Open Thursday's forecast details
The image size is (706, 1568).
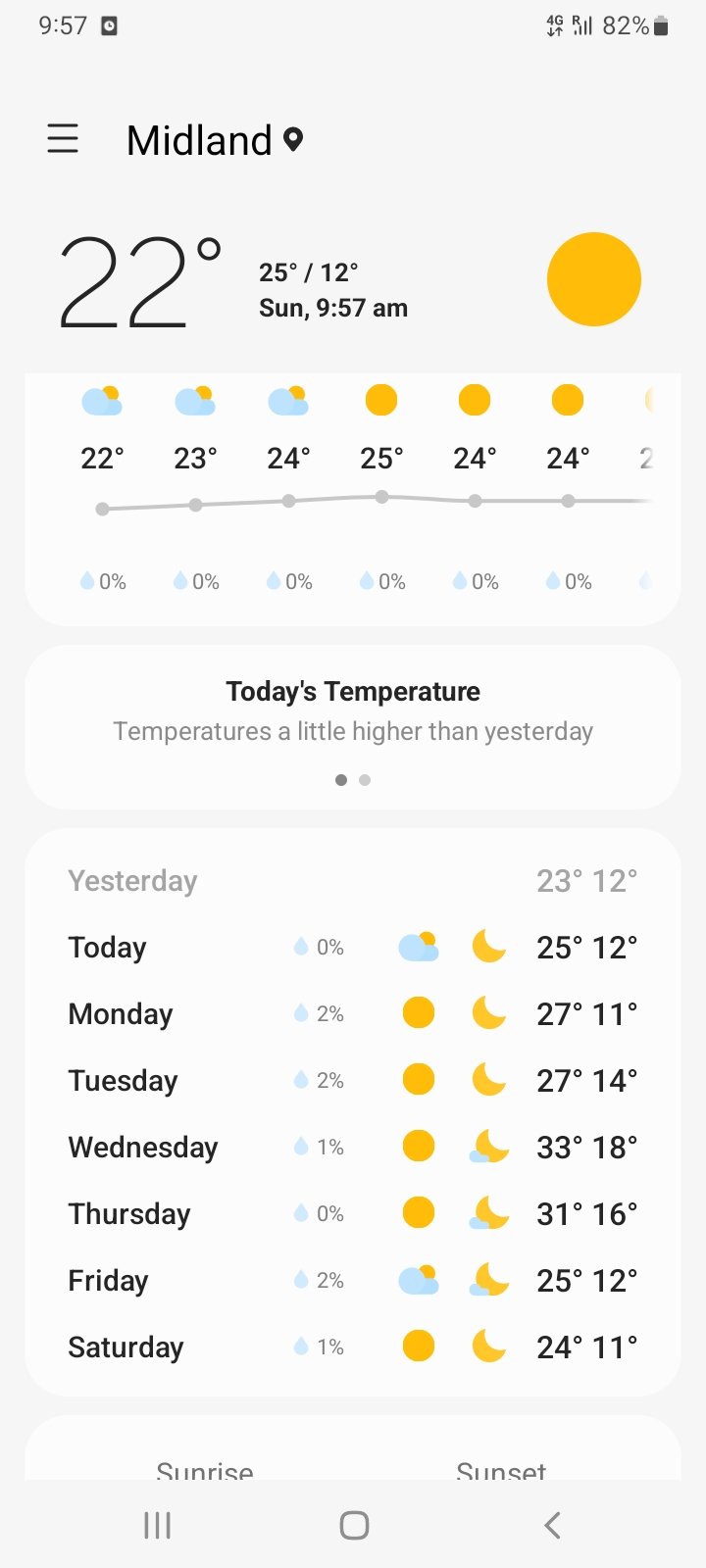[353, 1213]
